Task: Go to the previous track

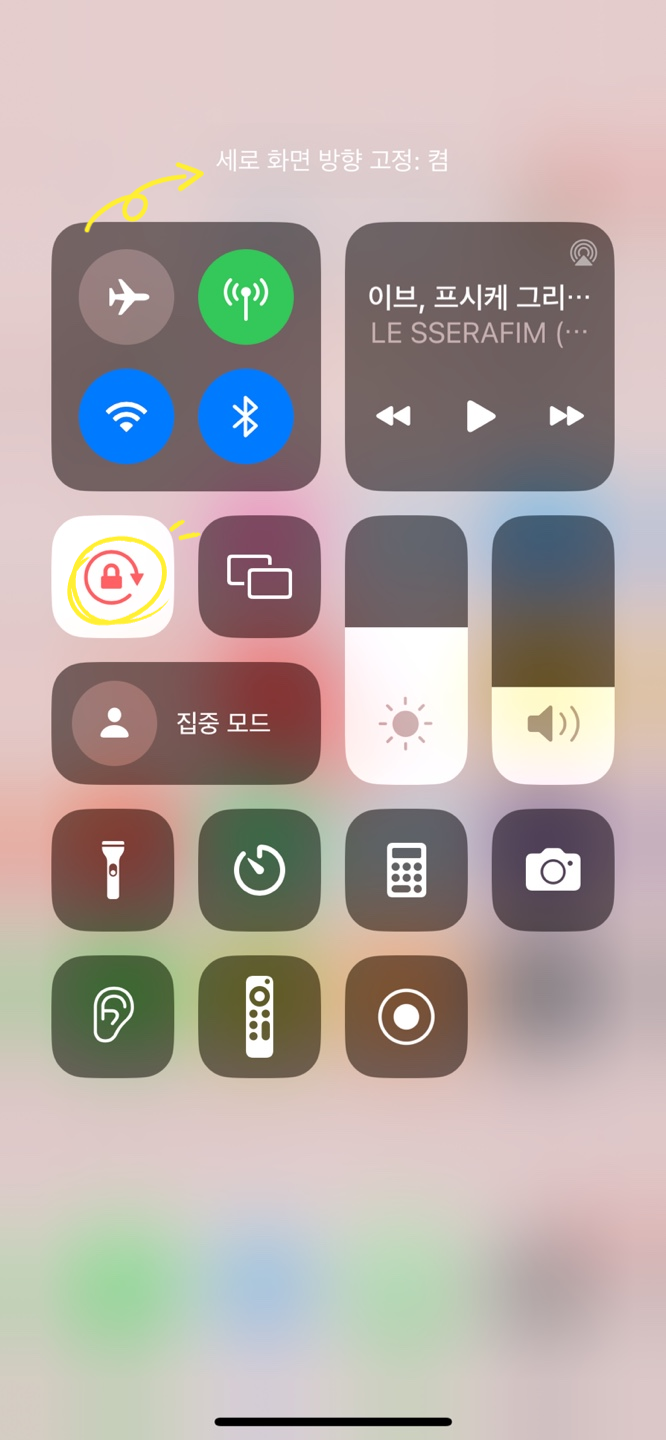Action: click(393, 416)
